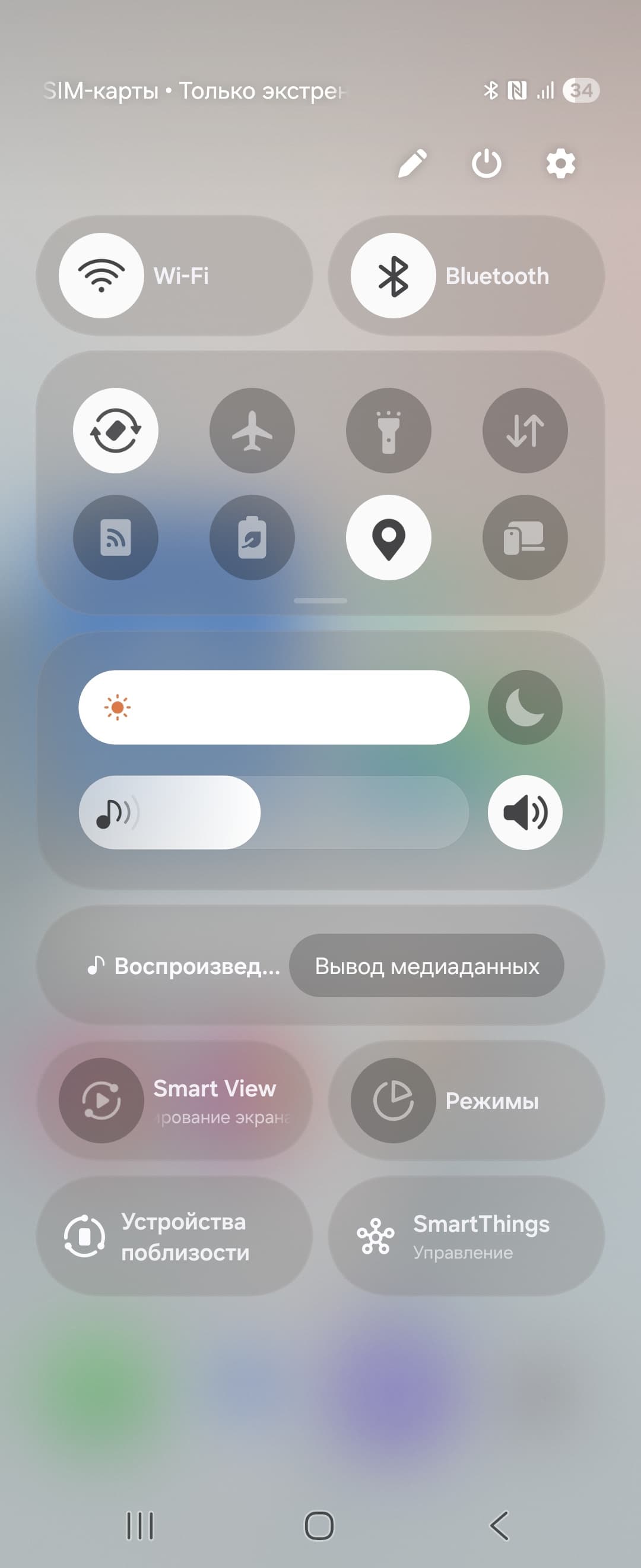641x1568 pixels.
Task: Open the power menu
Action: click(487, 163)
